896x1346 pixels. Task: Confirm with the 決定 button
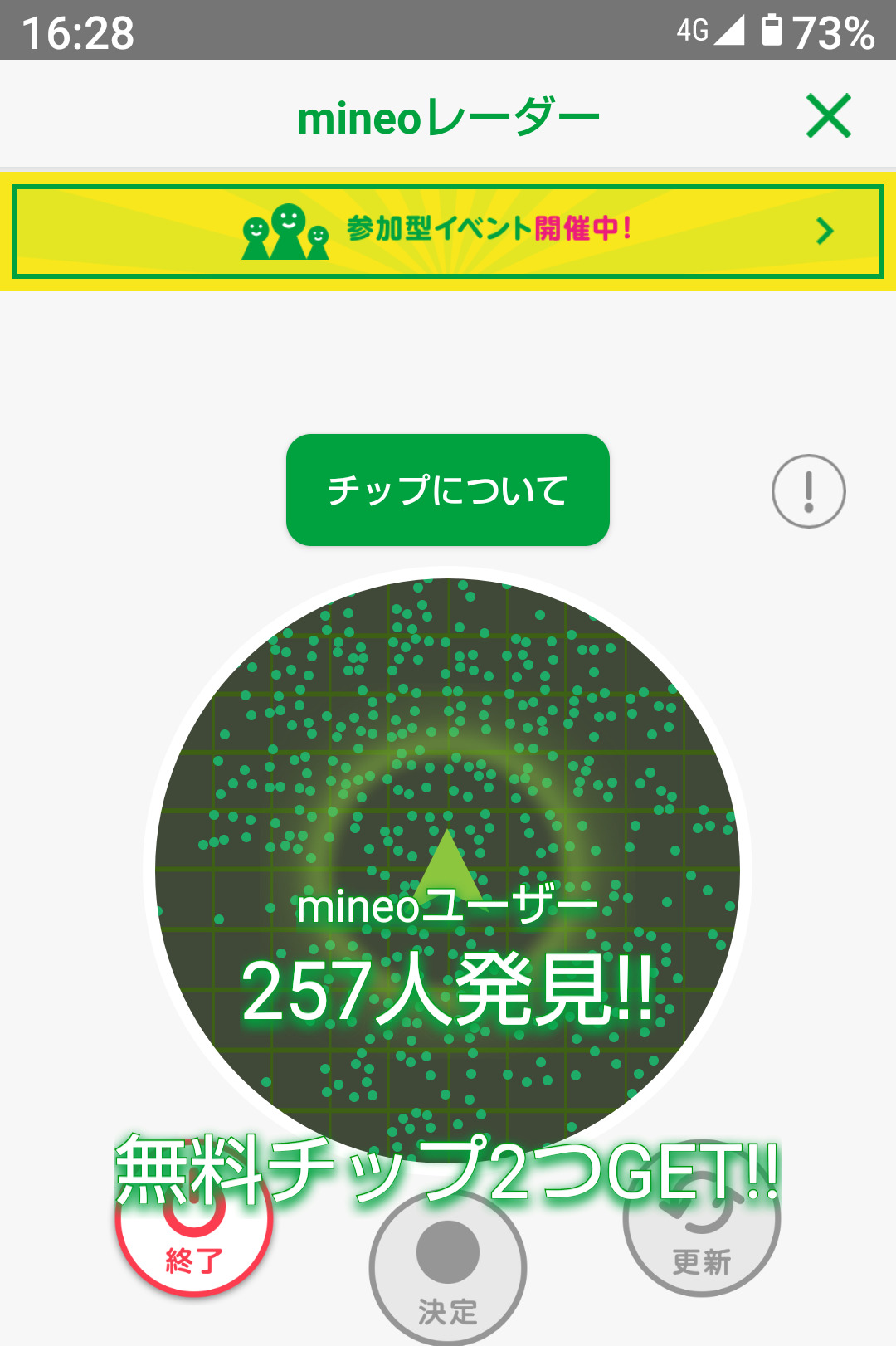(448, 1270)
